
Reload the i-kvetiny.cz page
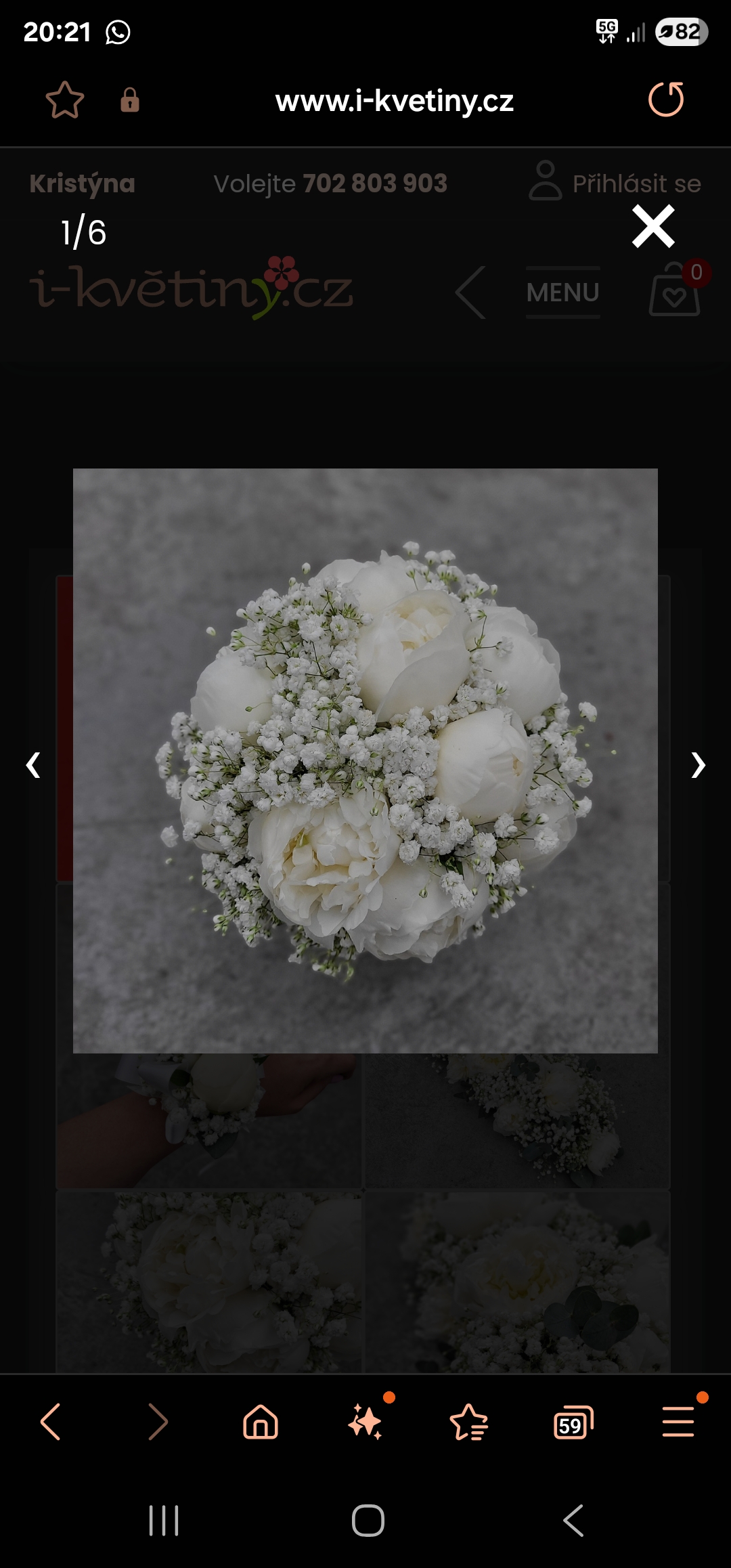click(x=666, y=100)
